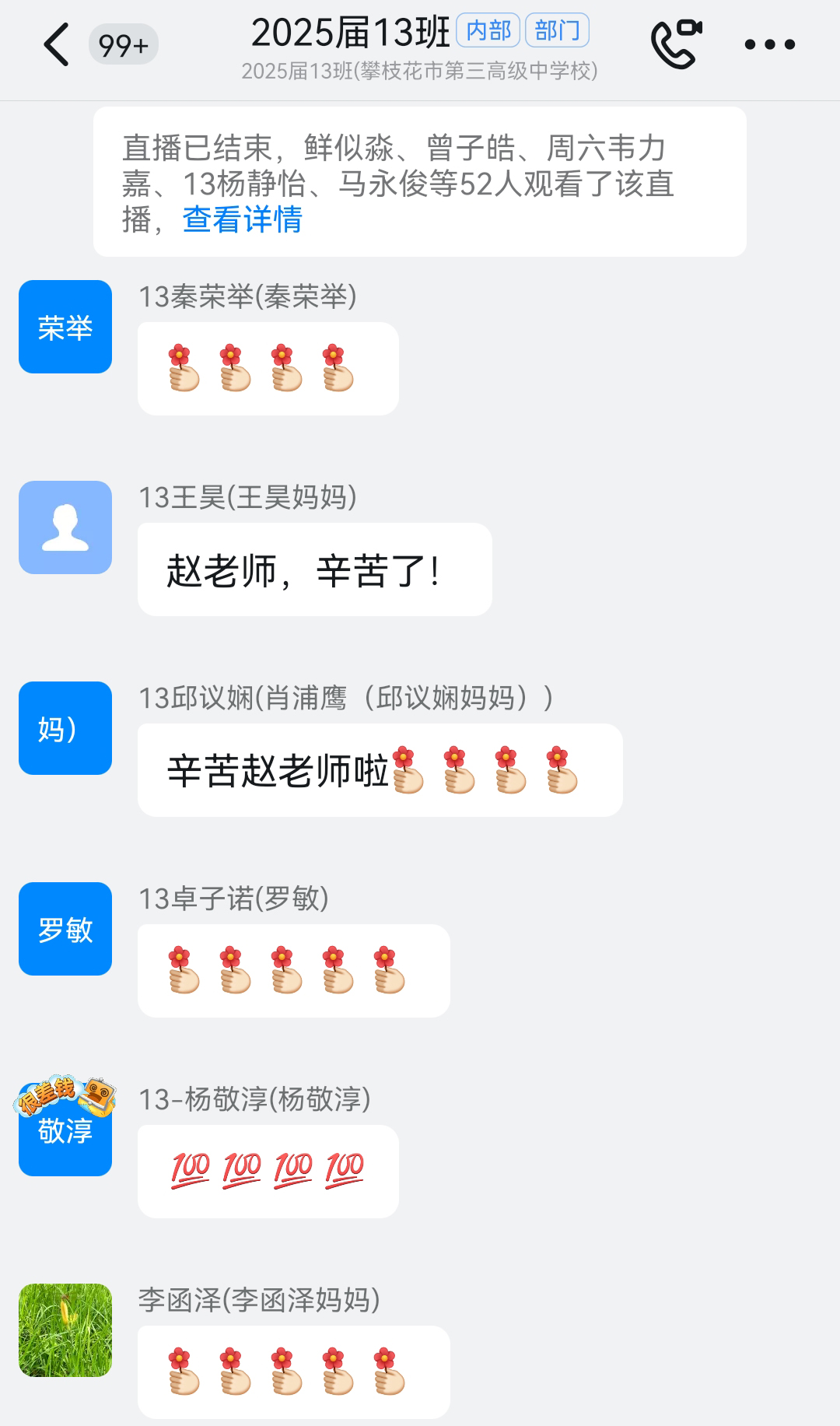
Task: Open 查看详情 for the ended livestream
Action: pos(242,220)
